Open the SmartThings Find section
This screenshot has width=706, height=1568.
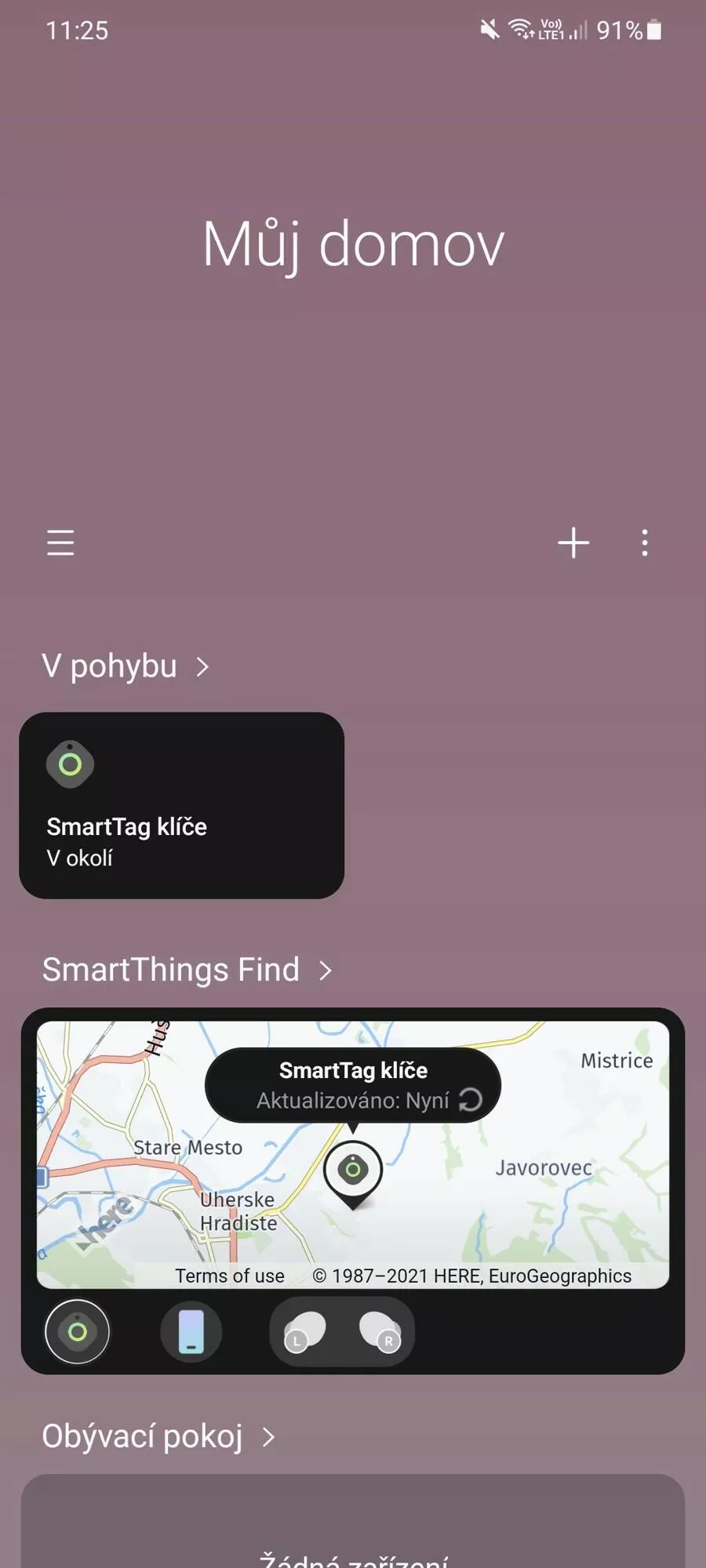187,970
